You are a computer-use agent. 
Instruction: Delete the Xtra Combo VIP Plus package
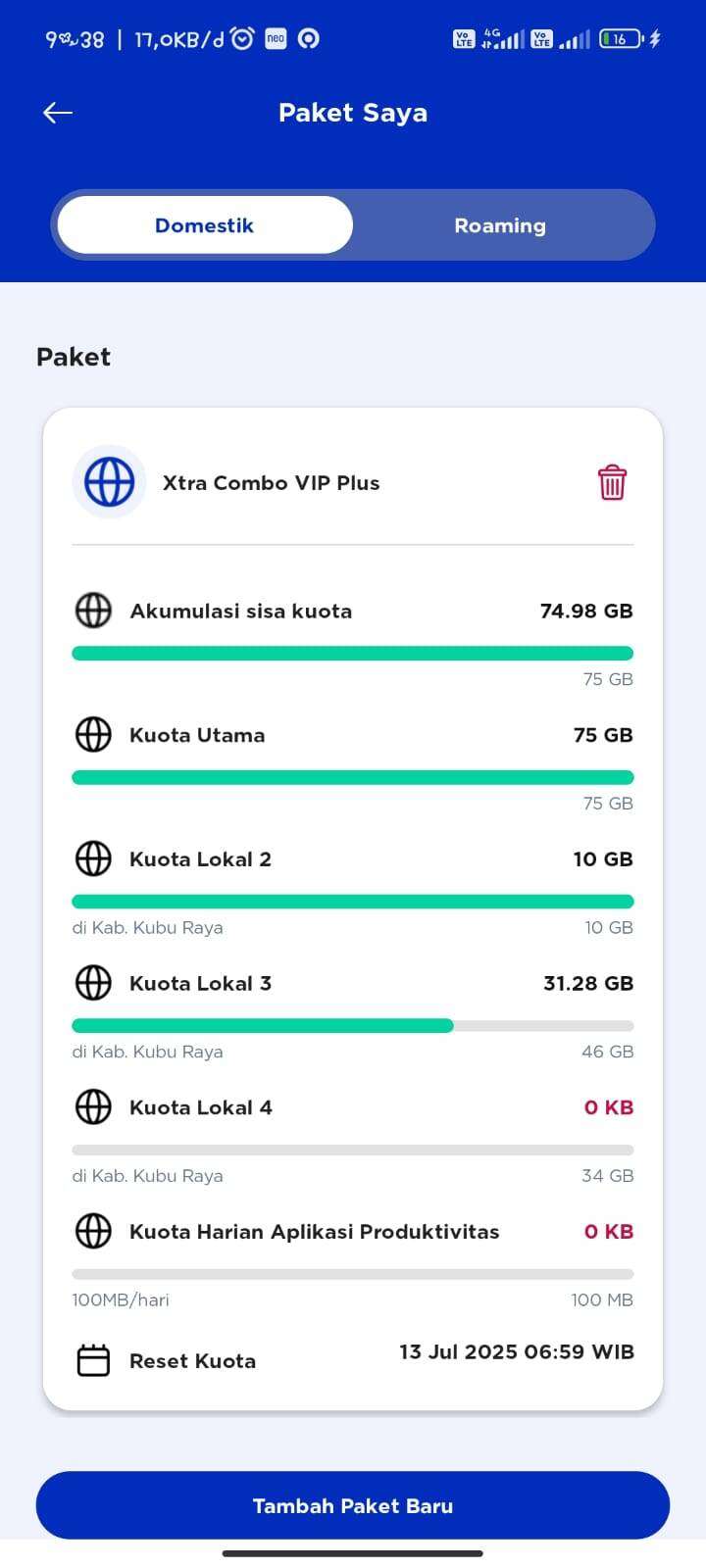point(612,482)
